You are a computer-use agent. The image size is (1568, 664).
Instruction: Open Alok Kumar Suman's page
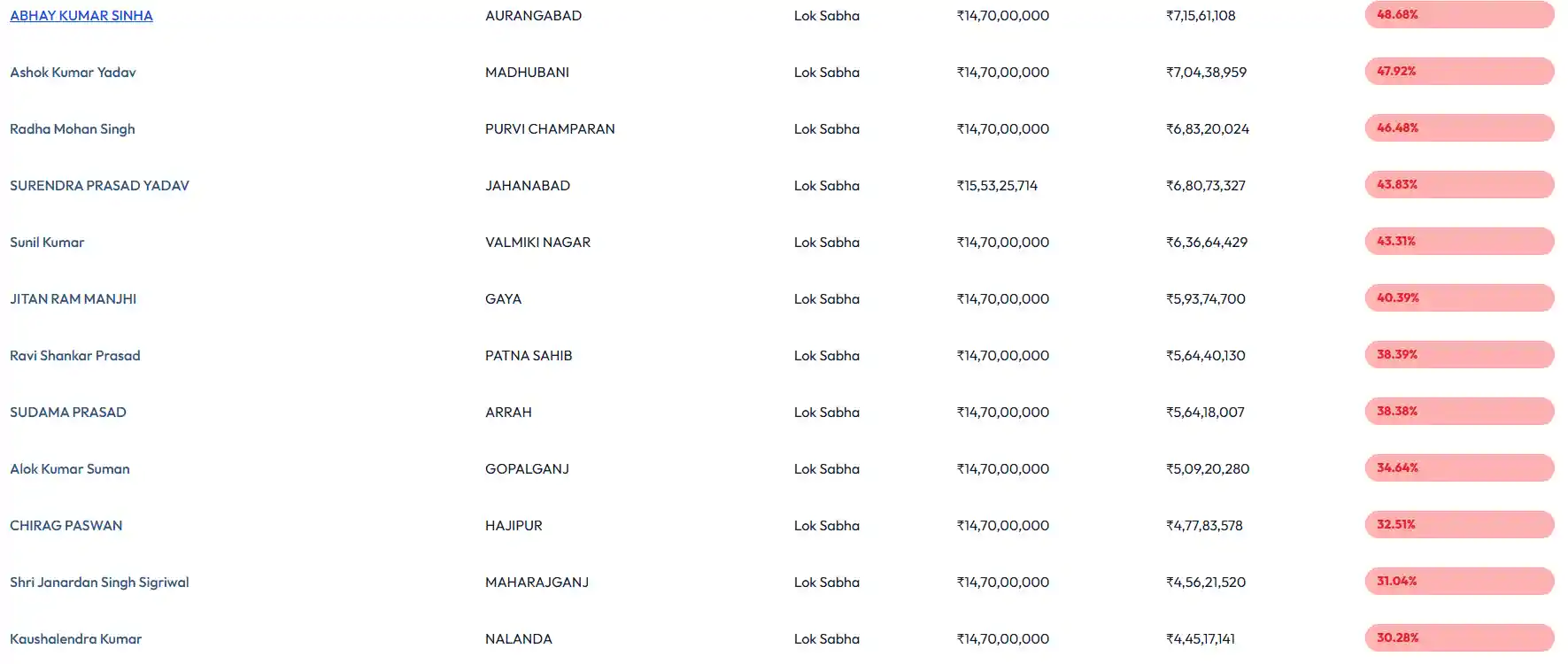(x=70, y=469)
